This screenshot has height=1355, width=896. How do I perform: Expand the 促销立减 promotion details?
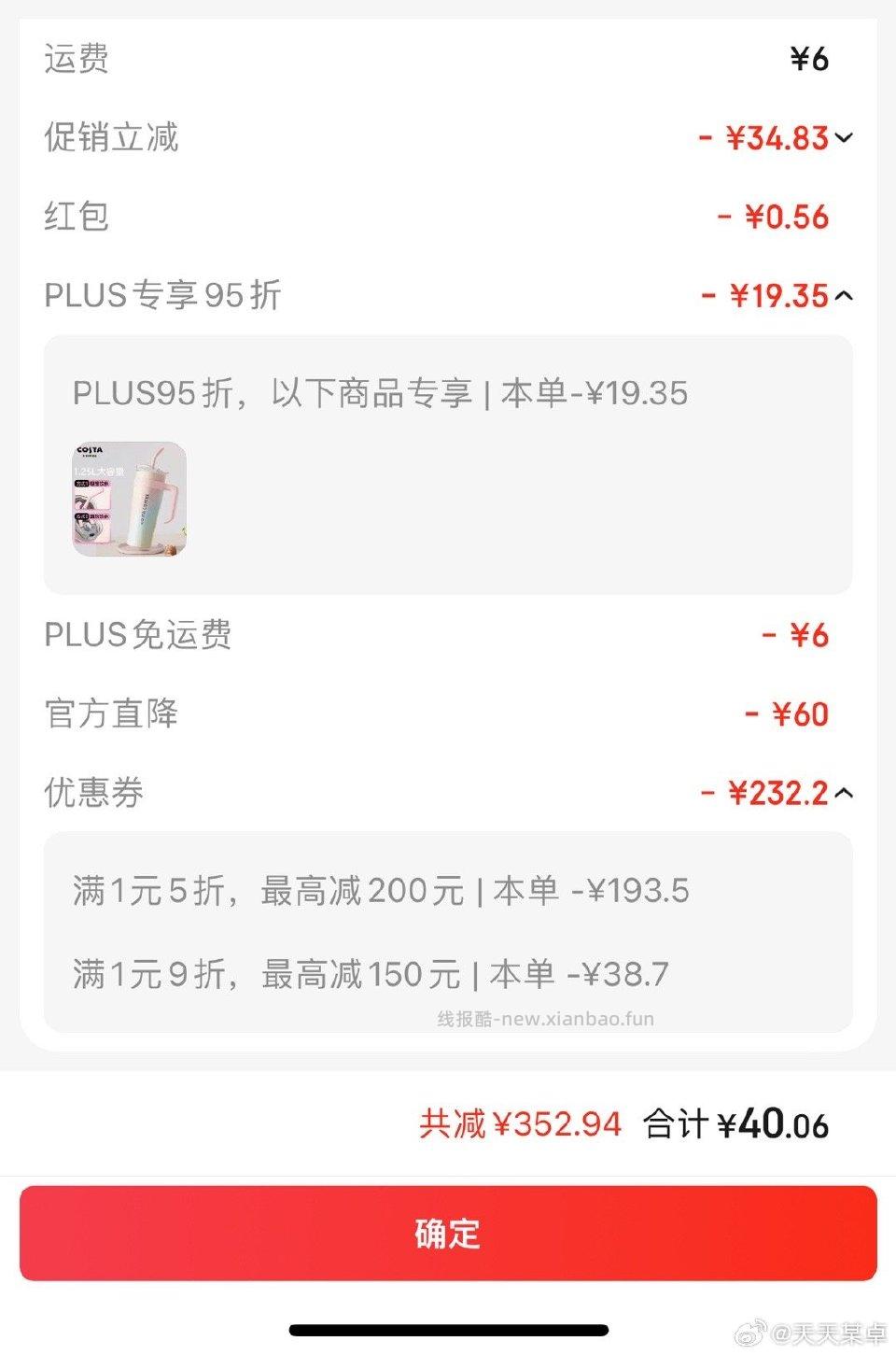pyautogui.click(x=845, y=138)
